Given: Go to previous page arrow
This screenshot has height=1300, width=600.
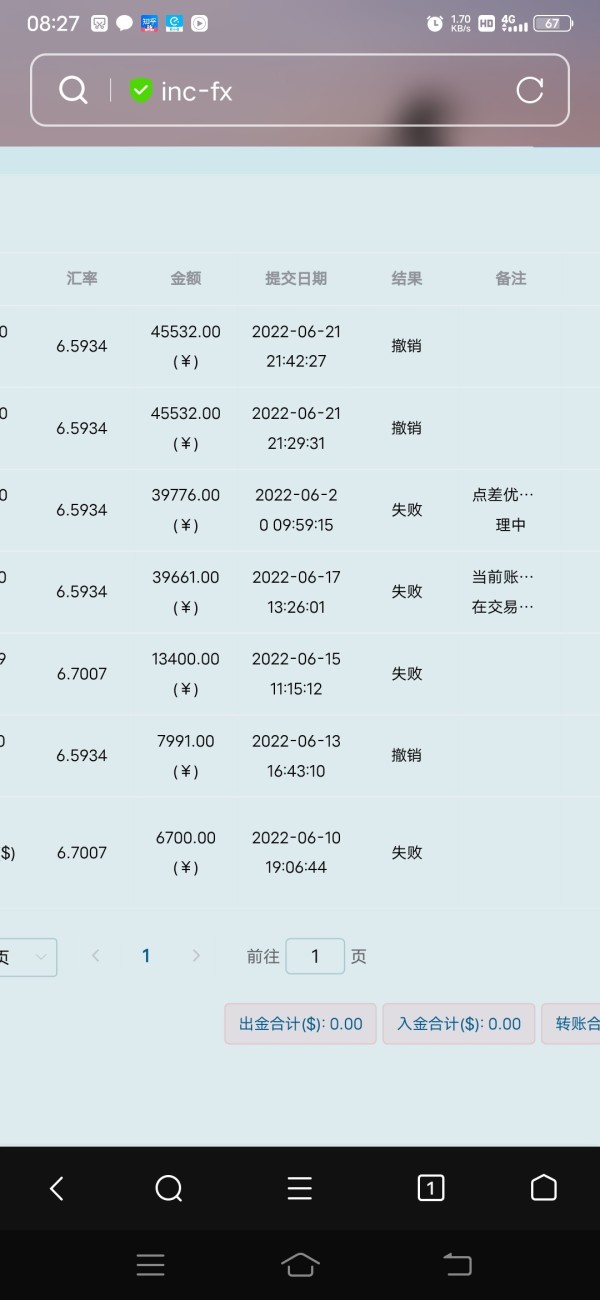Looking at the screenshot, I should [96, 956].
